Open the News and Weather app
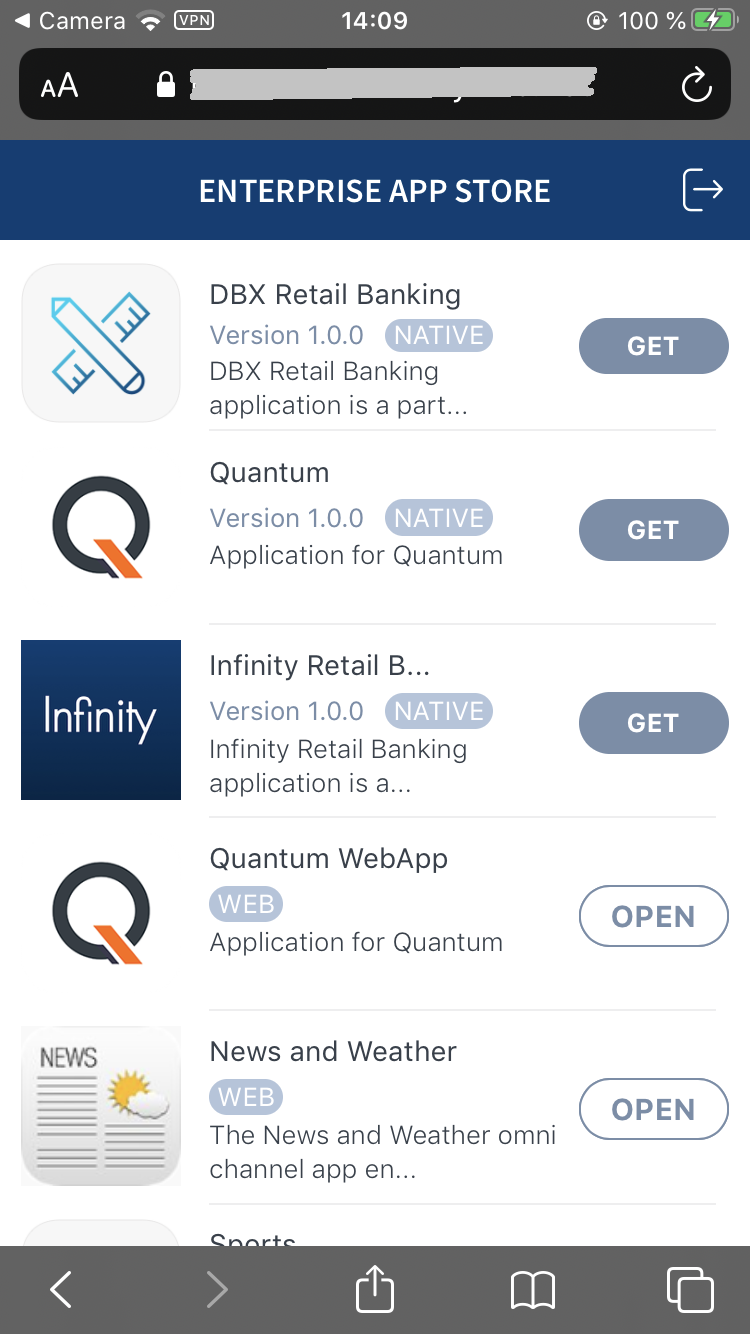The width and height of the screenshot is (750, 1334). (653, 1108)
